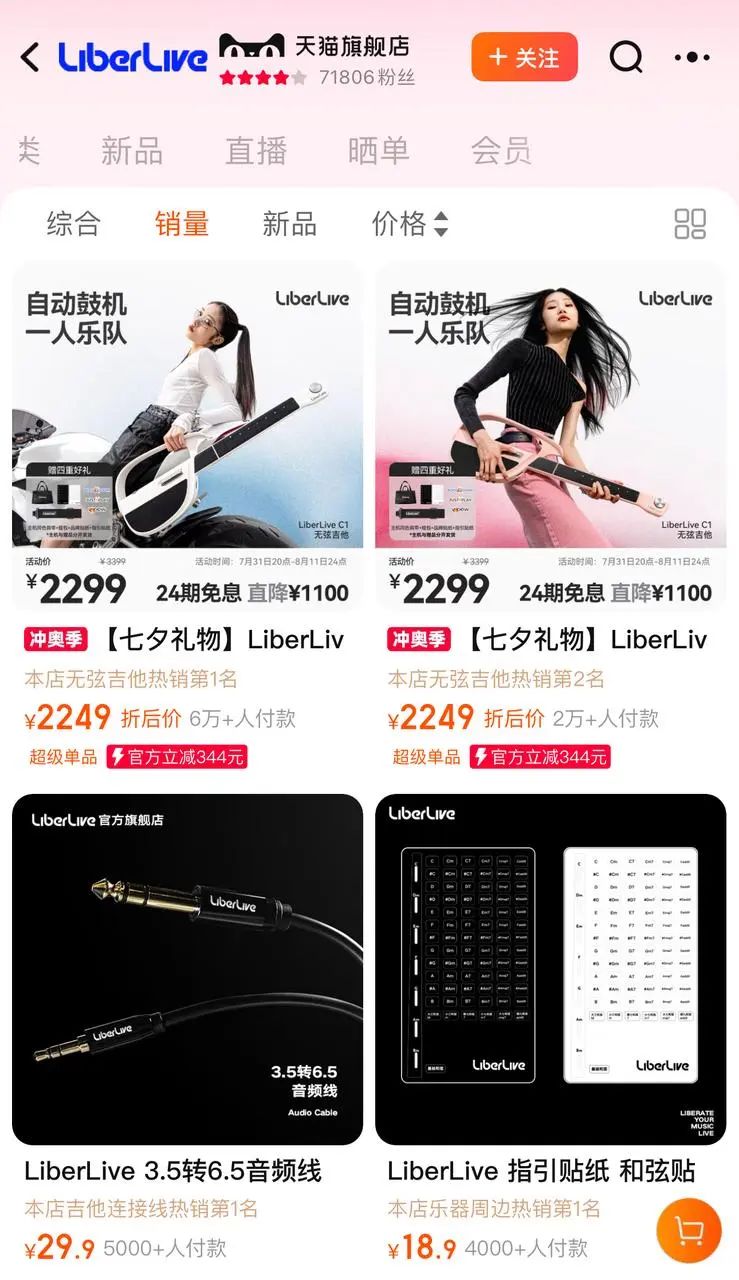
Task: Switch to the 会员 tab
Action: pyautogui.click(x=501, y=151)
